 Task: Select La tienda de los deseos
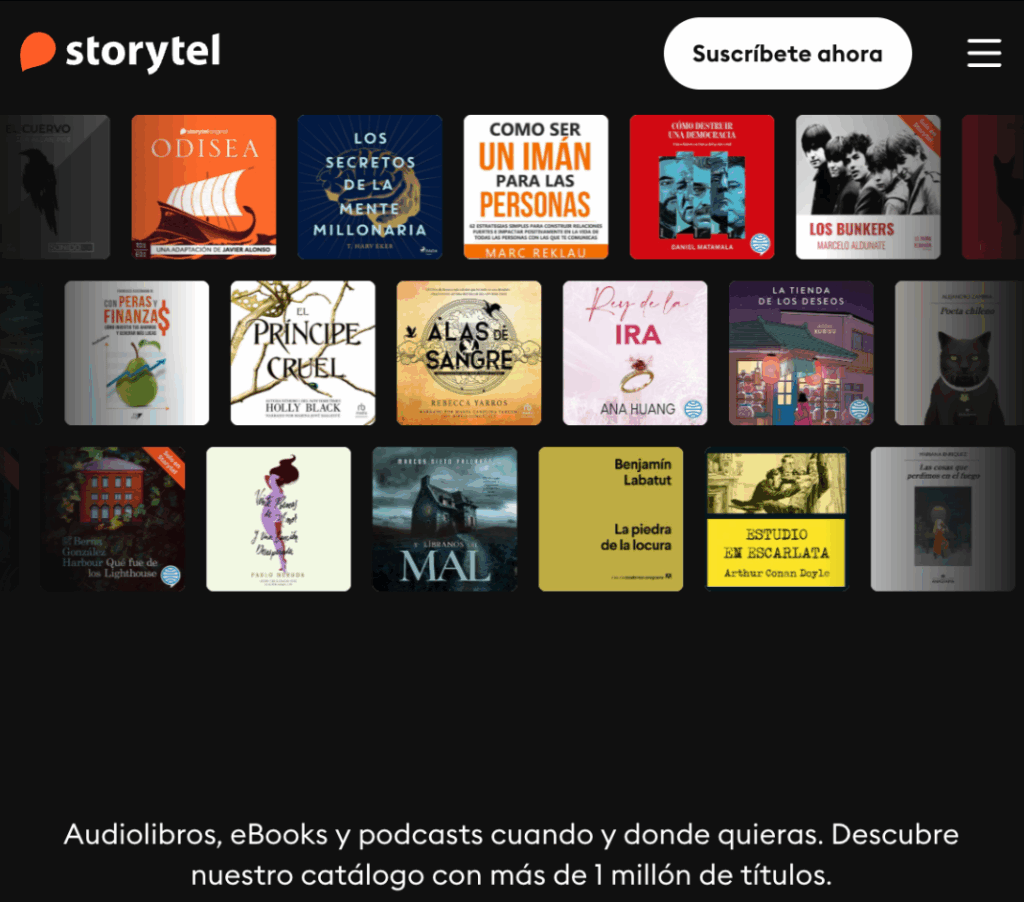801,353
